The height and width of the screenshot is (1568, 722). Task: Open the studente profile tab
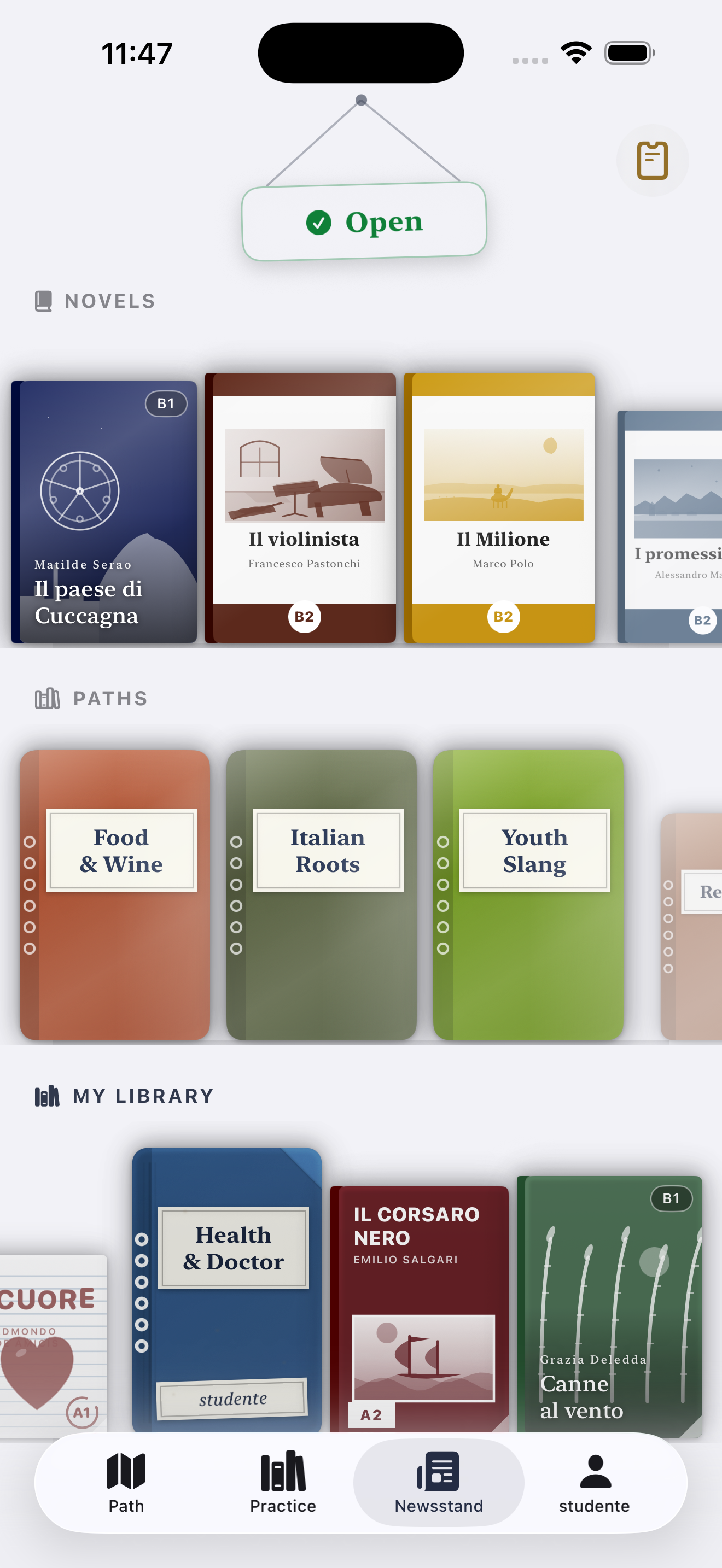click(x=595, y=1482)
